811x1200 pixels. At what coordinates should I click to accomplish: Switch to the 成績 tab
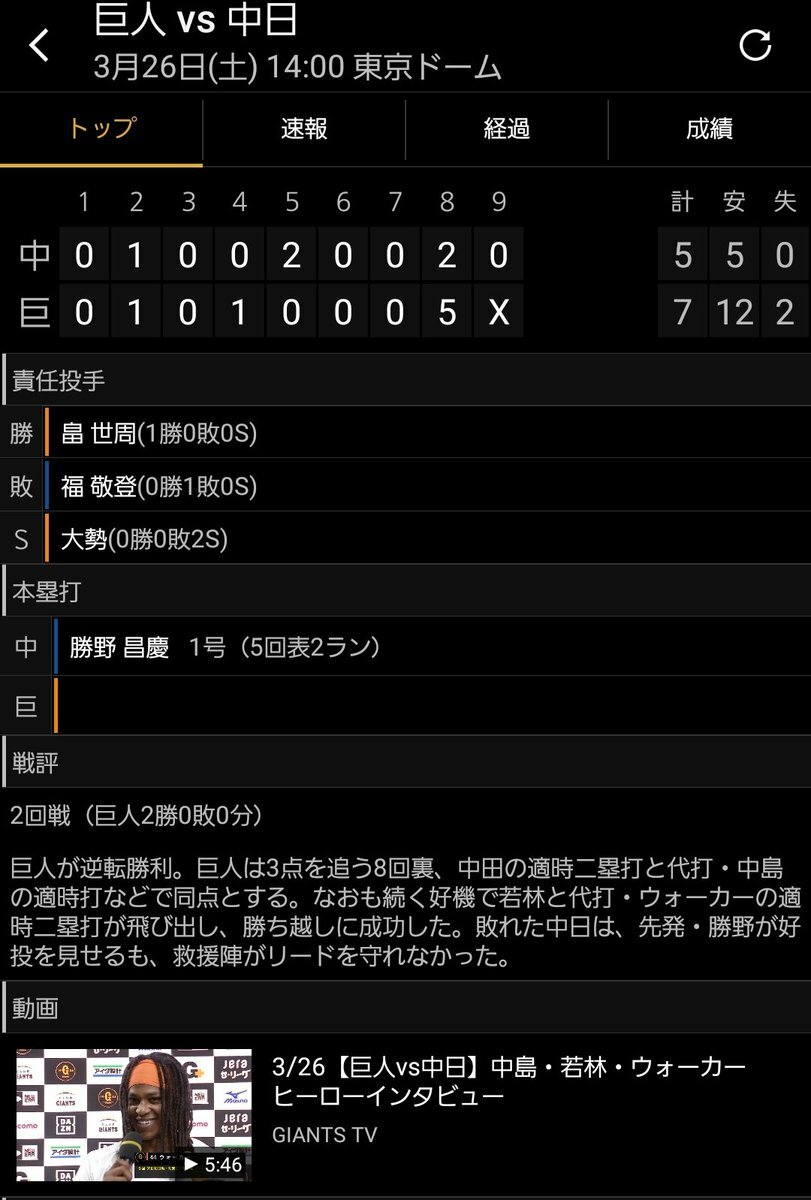(709, 129)
